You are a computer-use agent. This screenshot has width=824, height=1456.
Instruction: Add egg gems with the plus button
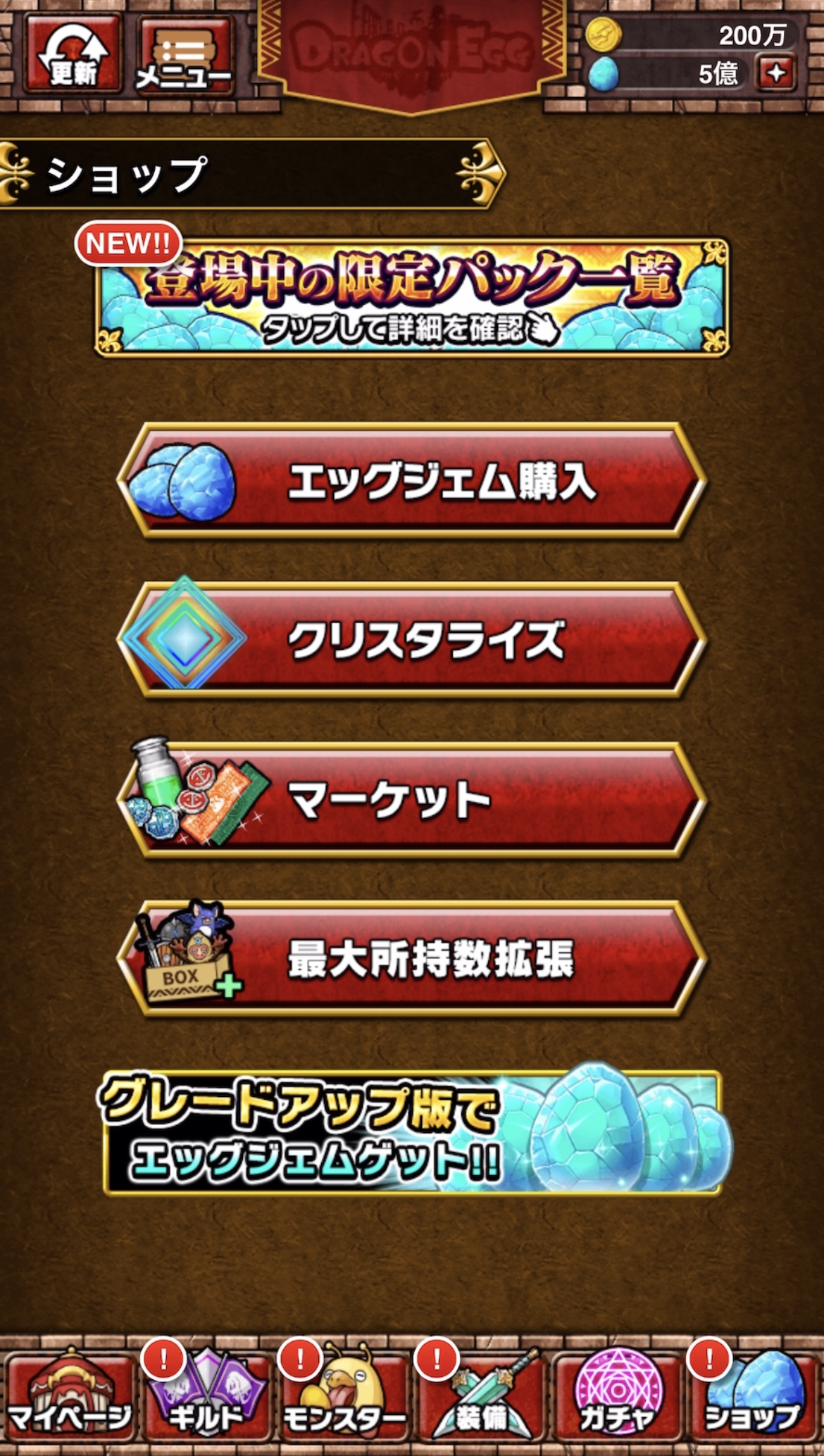(776, 73)
